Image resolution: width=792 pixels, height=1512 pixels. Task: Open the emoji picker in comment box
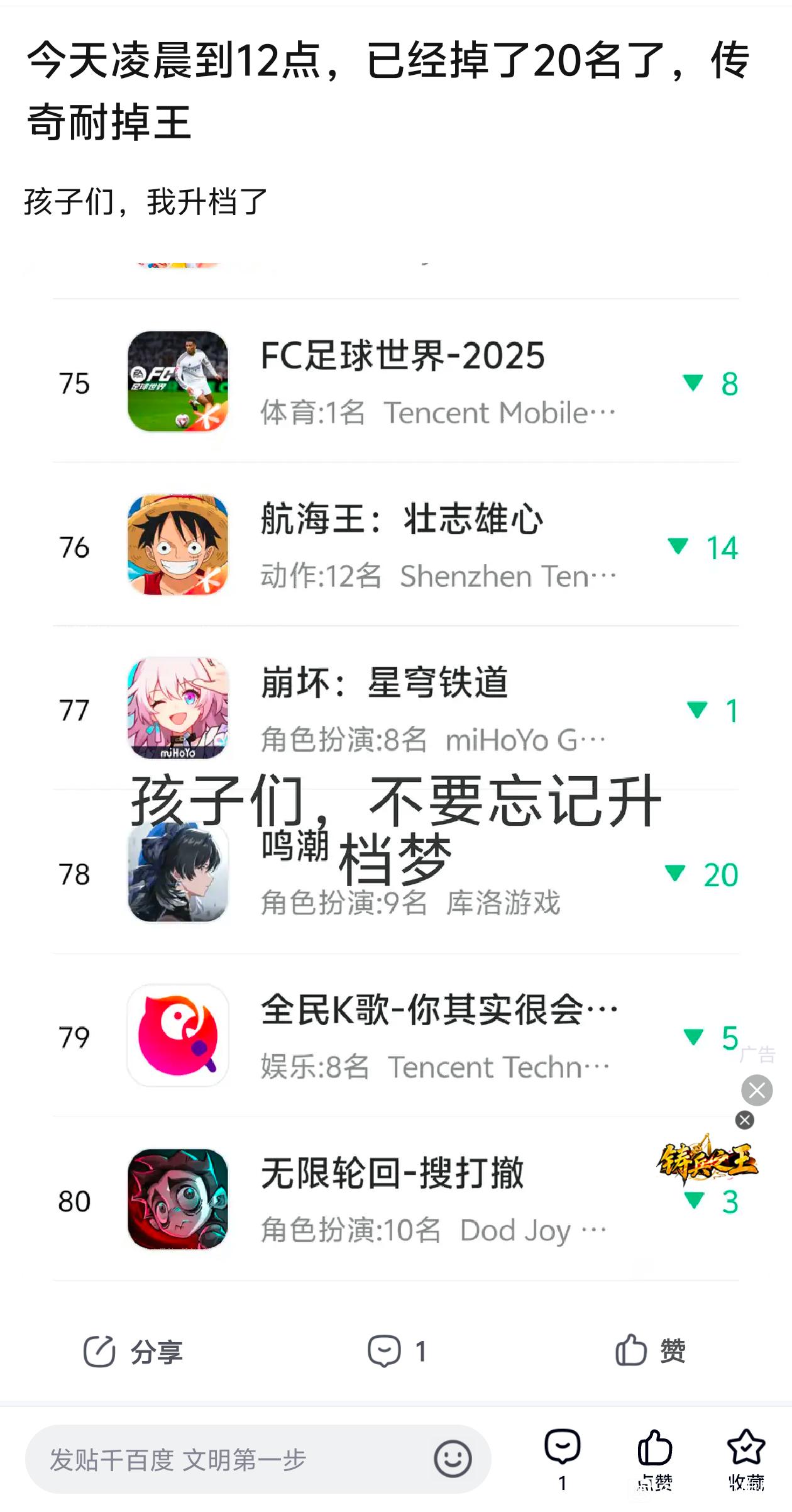[x=453, y=1459]
